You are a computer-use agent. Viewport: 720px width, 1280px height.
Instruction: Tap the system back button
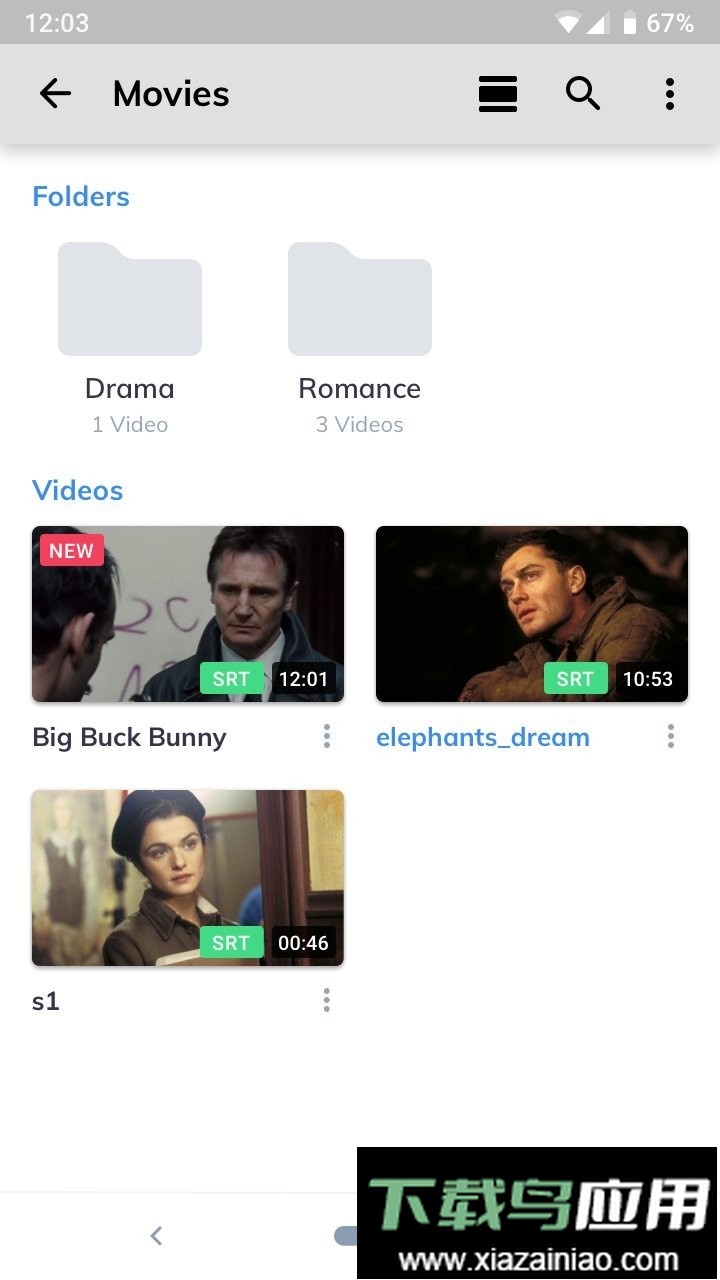156,1236
